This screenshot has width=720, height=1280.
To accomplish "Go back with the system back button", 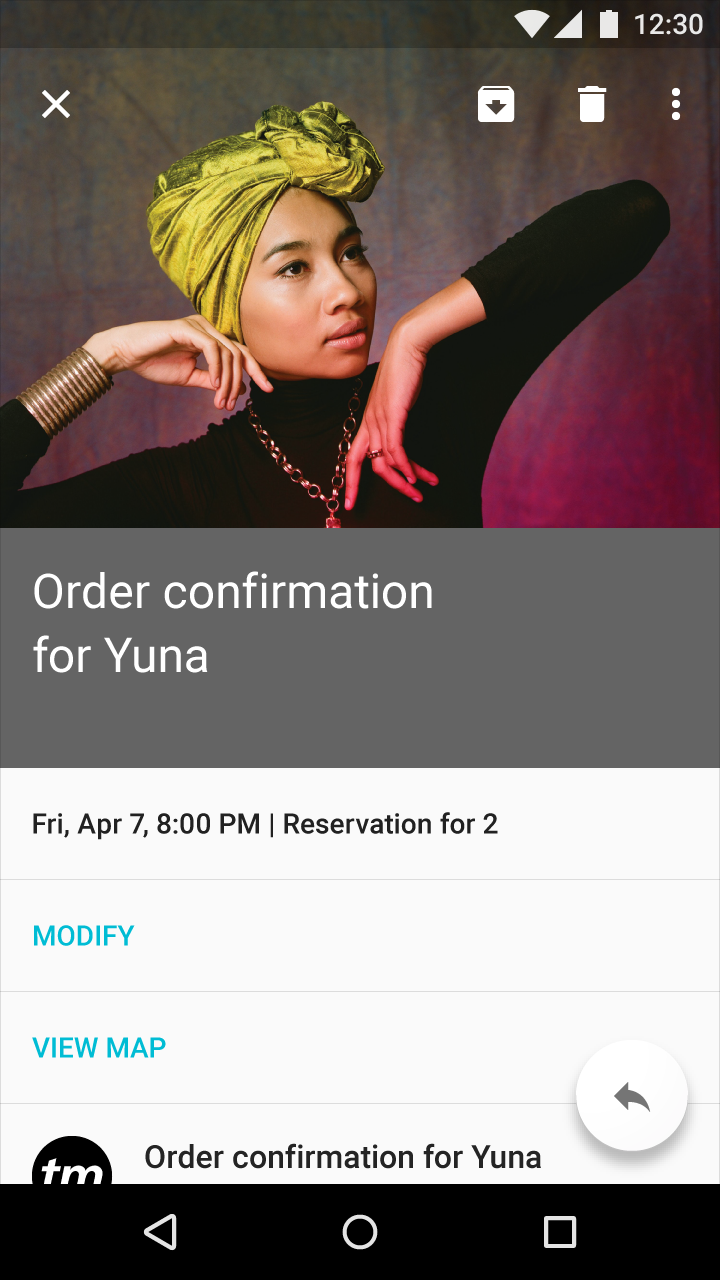I will 161,1232.
